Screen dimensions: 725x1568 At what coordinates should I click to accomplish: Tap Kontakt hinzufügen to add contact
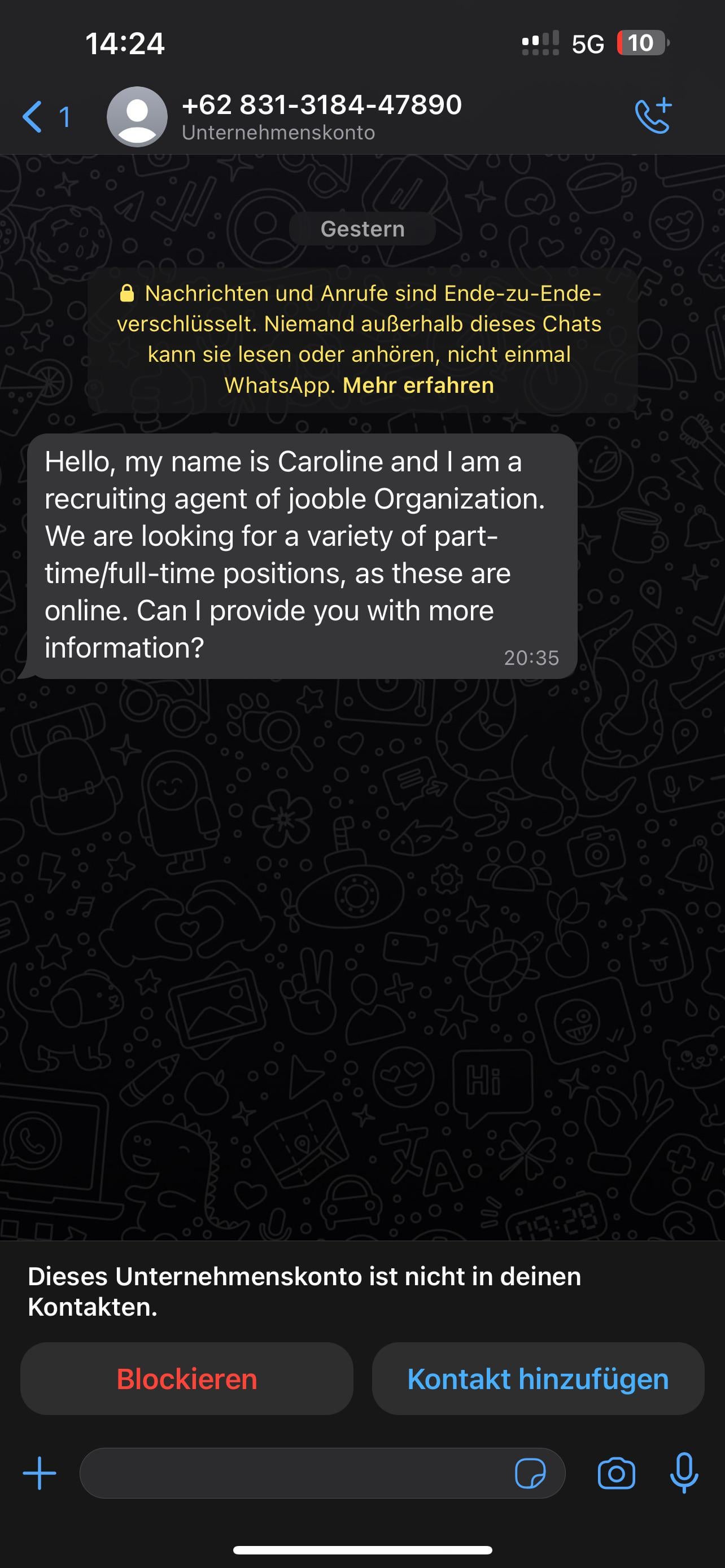pyautogui.click(x=538, y=1379)
